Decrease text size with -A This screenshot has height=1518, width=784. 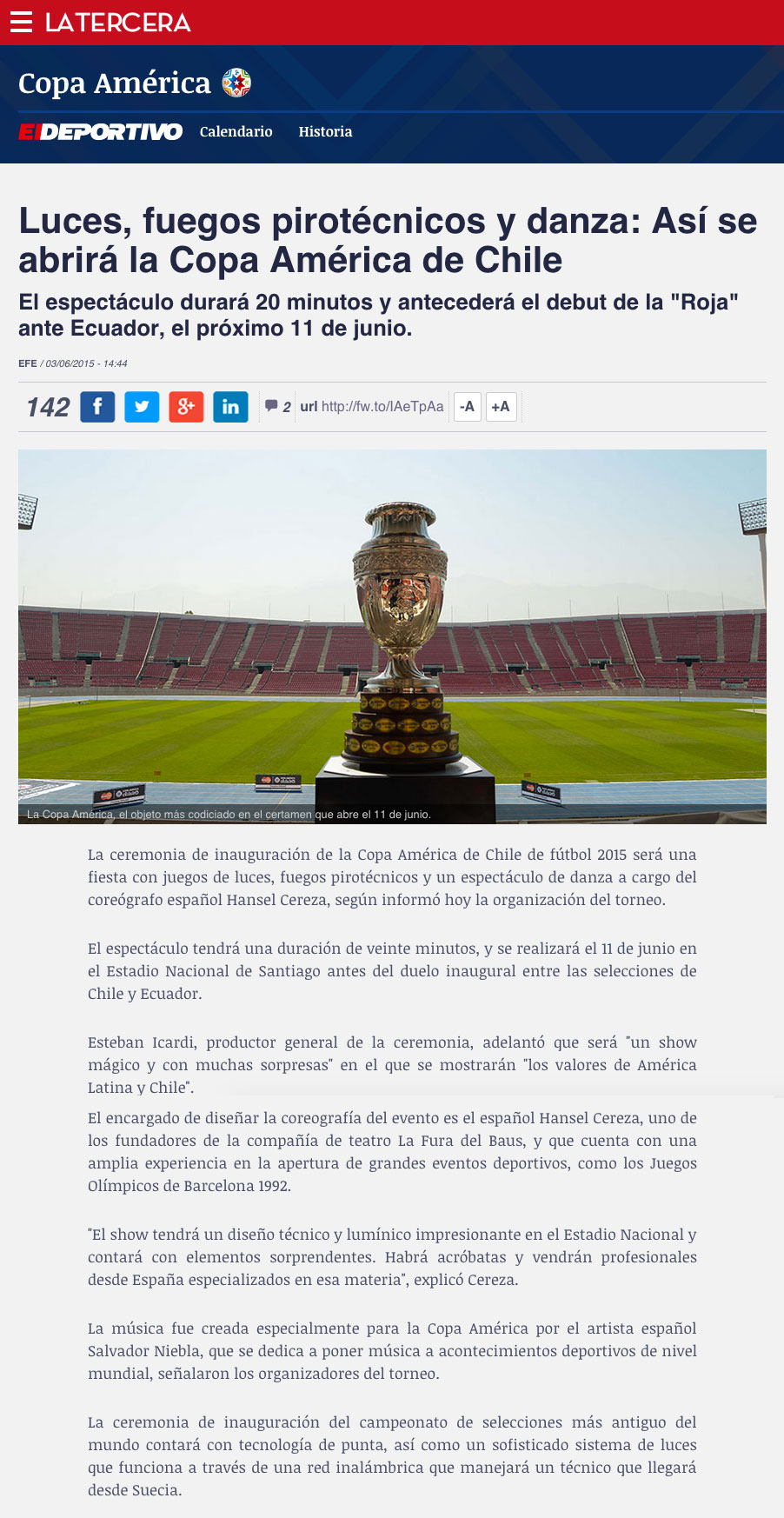[468, 407]
